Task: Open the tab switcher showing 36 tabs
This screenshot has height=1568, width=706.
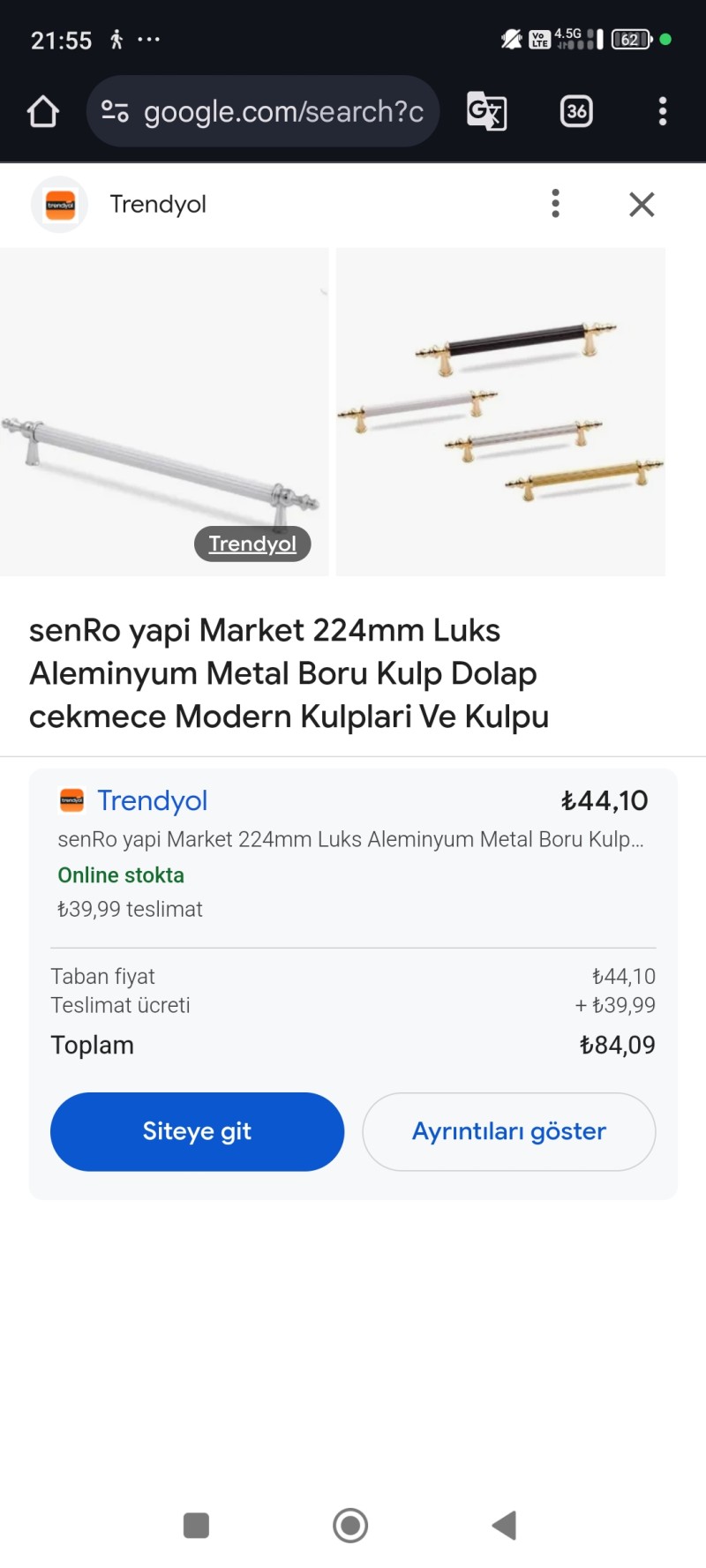Action: point(576,112)
